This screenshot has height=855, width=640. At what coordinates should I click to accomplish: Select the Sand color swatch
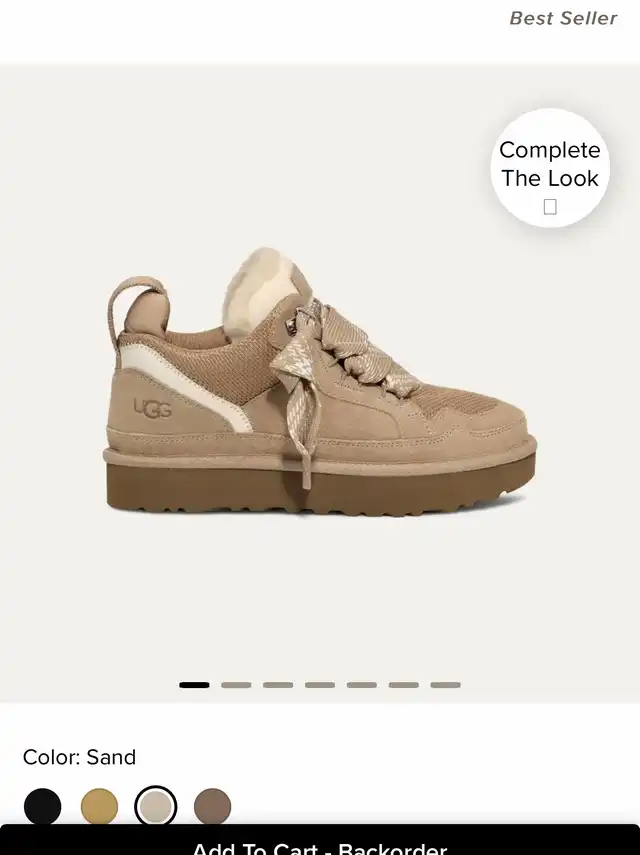point(156,806)
